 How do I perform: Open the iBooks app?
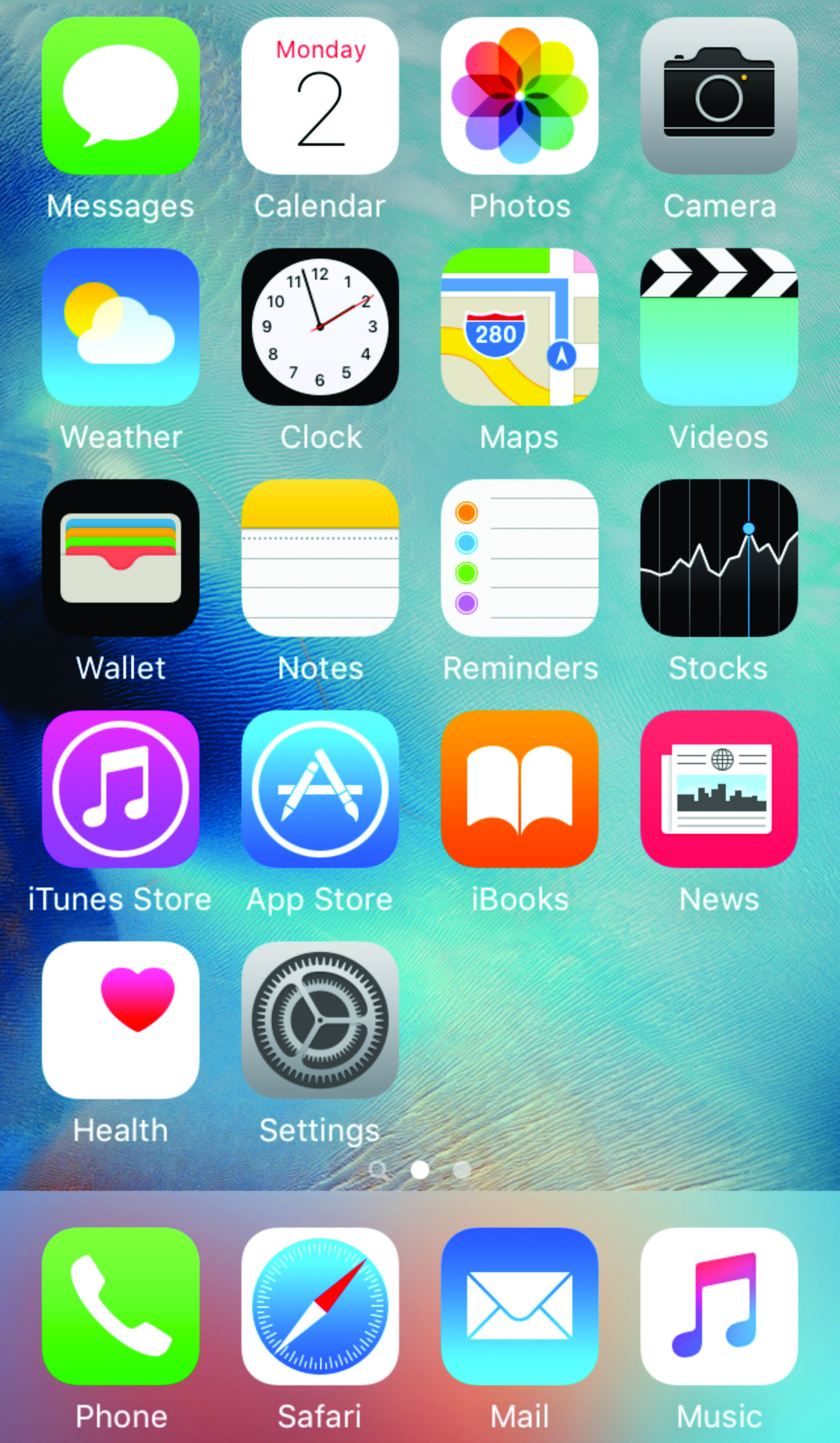[519, 789]
